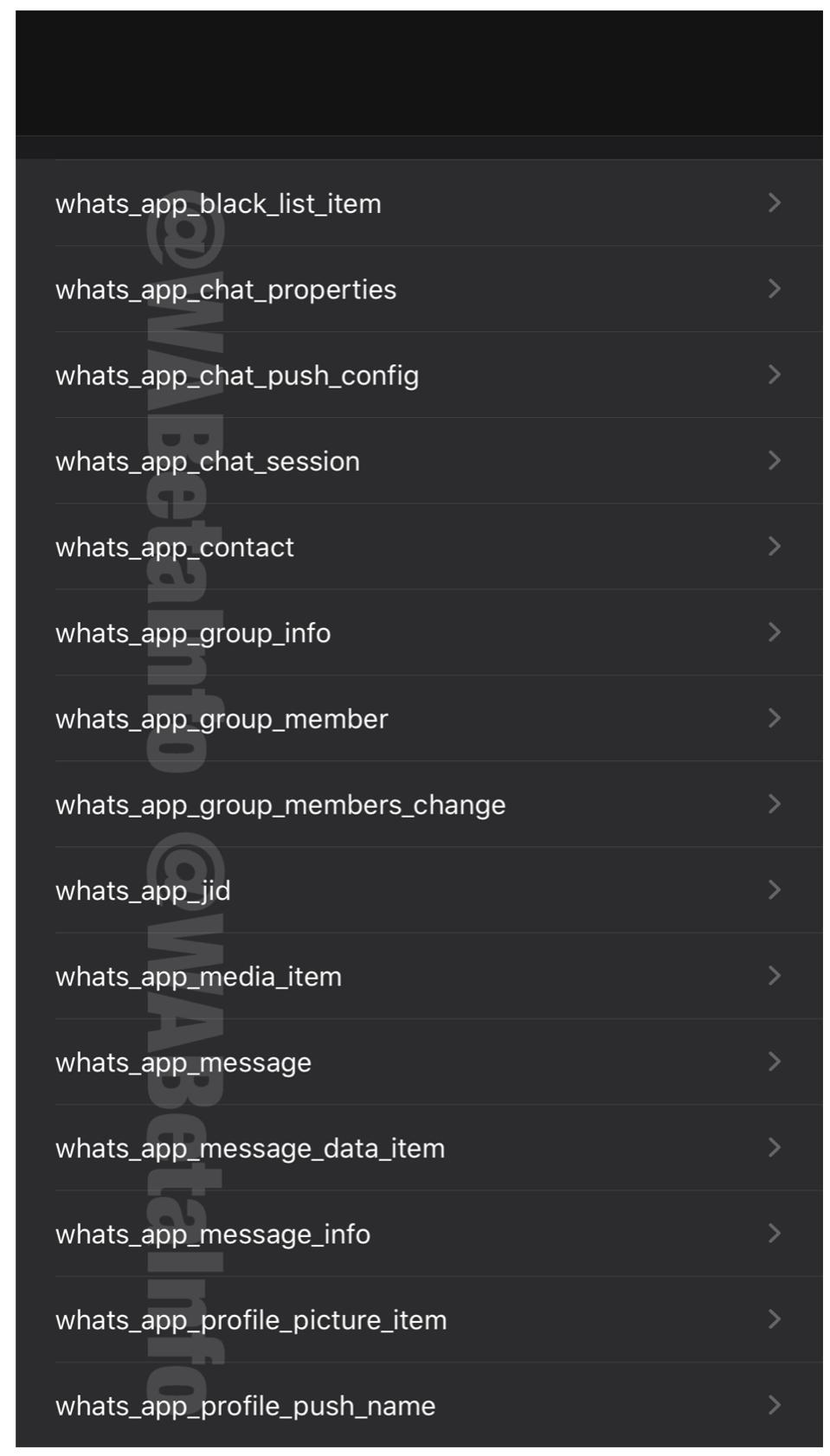Open the whats_app_contact row
Screen dimensions: 830x1456
(175, 547)
